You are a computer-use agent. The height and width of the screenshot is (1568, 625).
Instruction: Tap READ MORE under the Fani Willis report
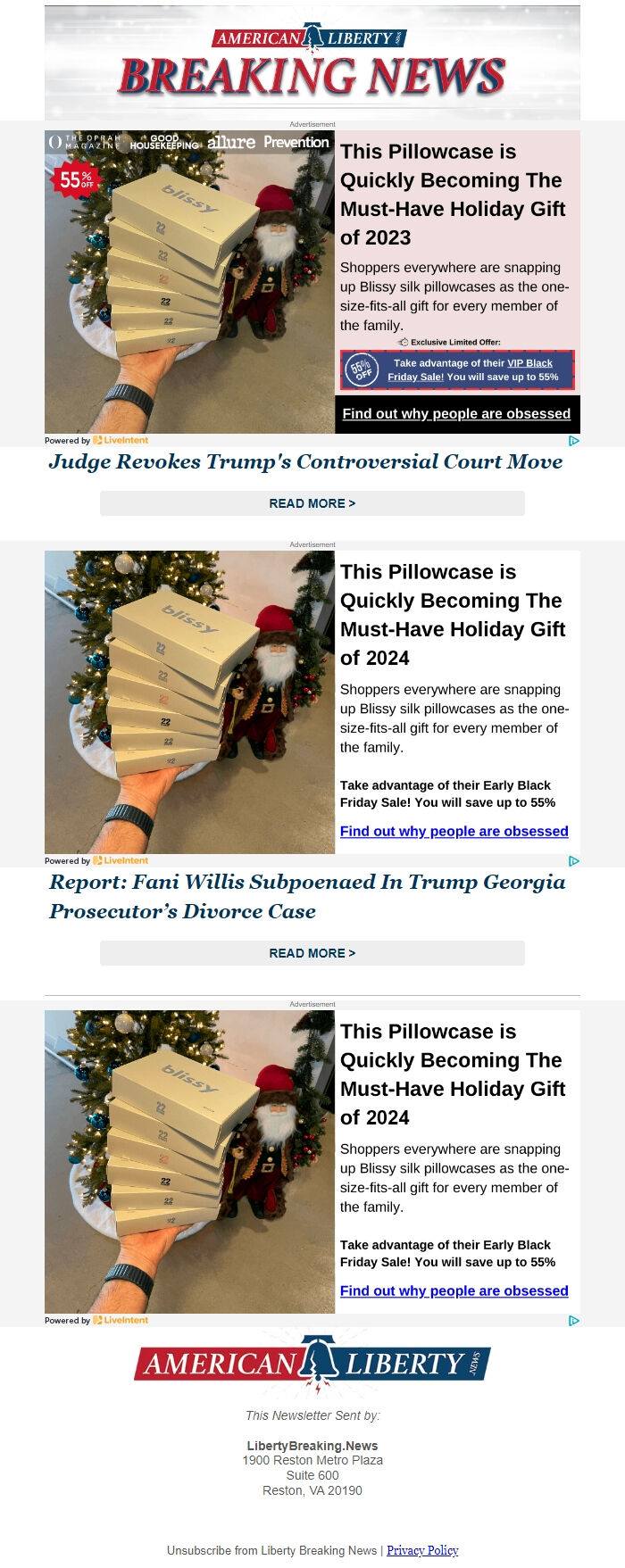pos(312,953)
